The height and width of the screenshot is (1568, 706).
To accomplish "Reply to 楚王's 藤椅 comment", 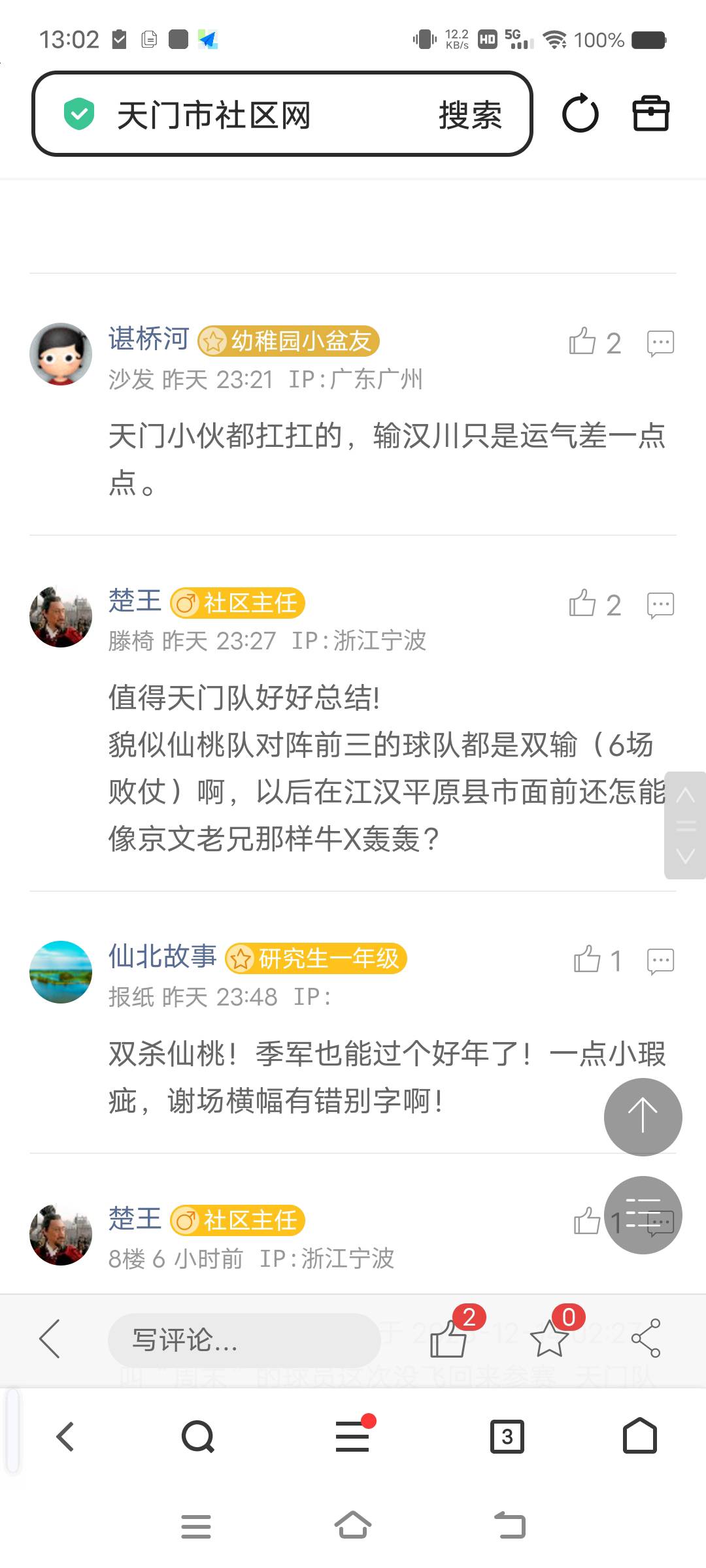I will click(x=660, y=605).
